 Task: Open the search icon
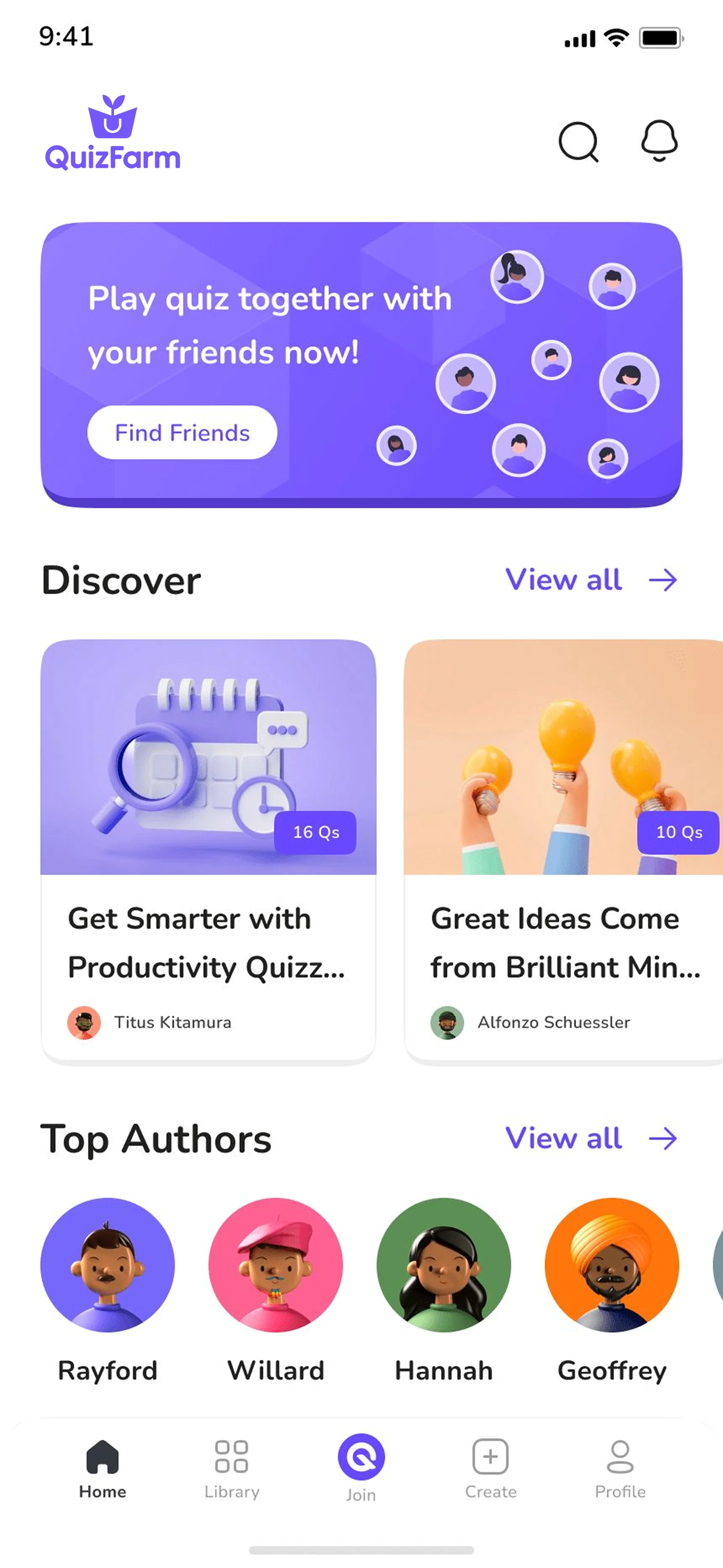[578, 142]
